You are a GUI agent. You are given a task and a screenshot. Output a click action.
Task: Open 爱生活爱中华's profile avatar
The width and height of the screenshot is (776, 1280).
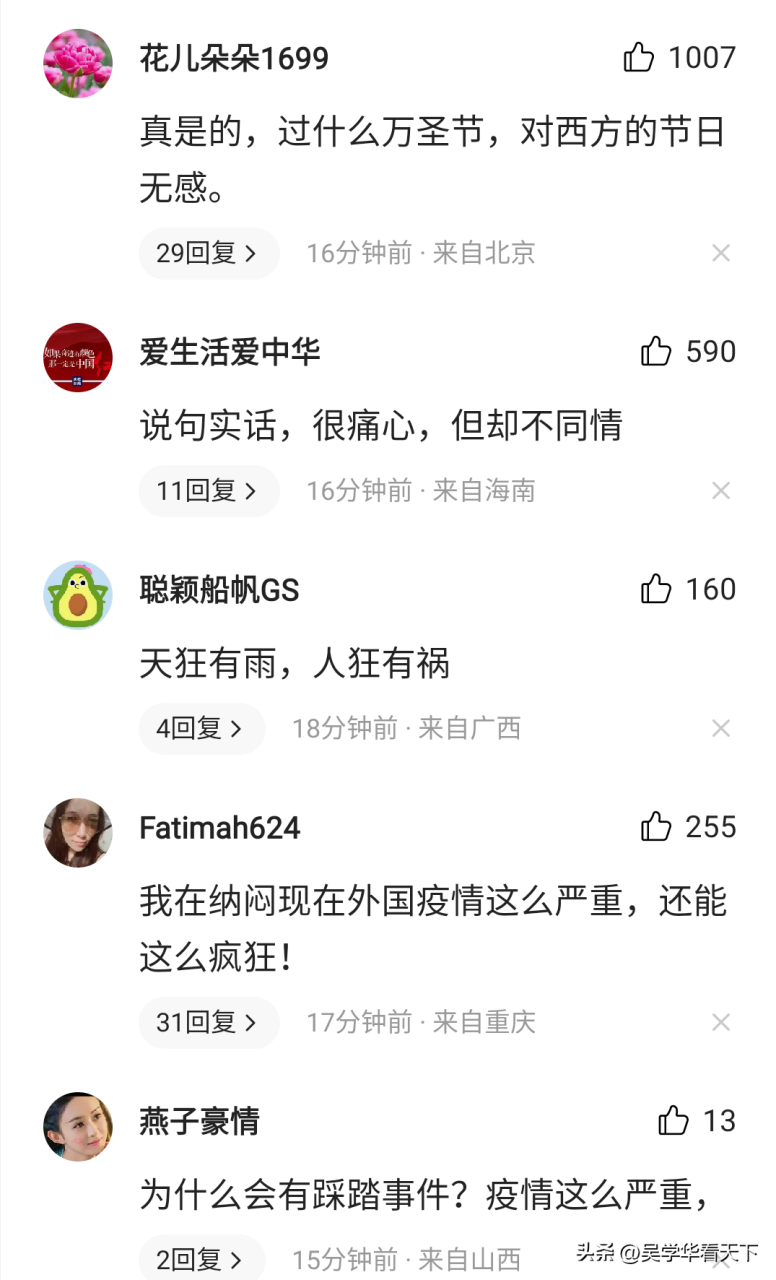click(x=78, y=358)
